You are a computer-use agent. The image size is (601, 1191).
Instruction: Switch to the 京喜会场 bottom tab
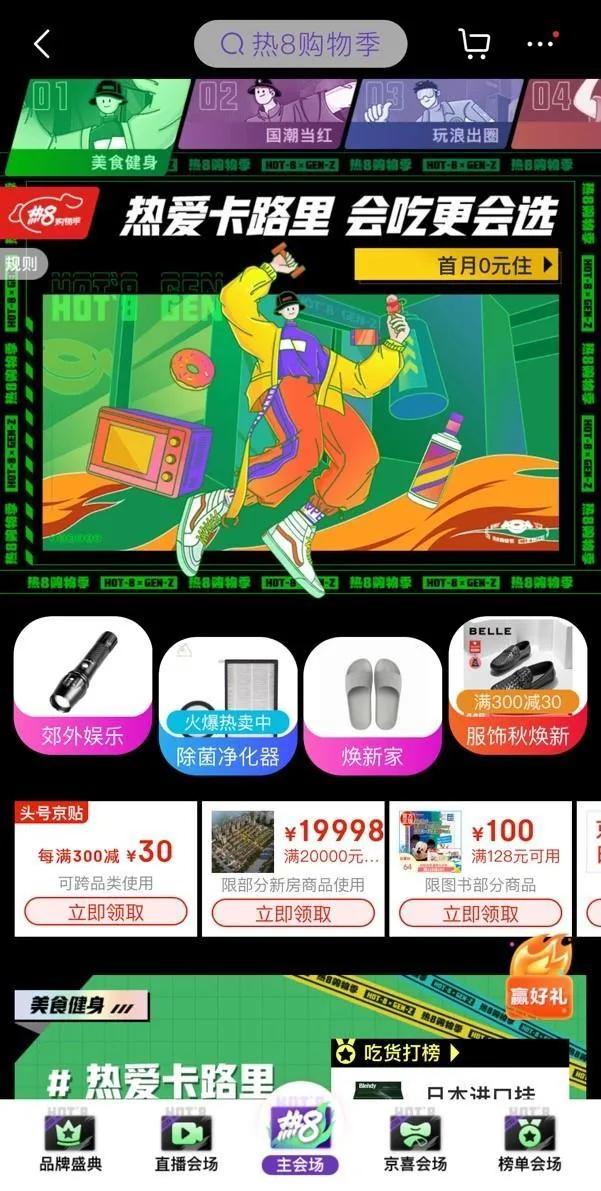click(415, 1143)
